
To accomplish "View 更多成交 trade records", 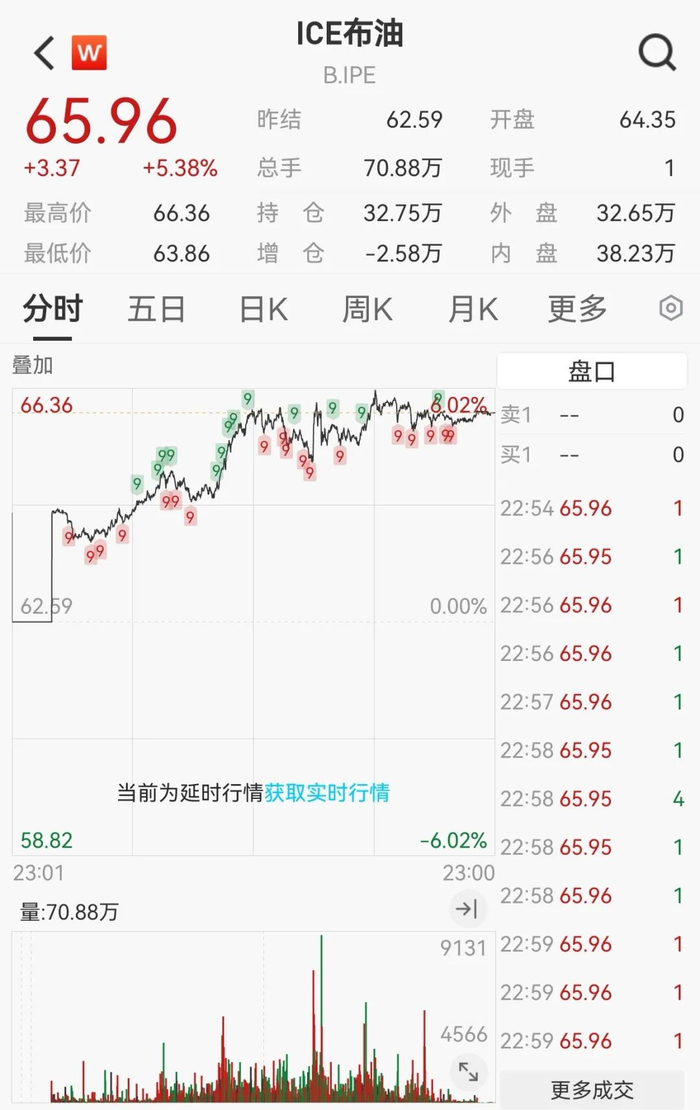I will click(x=592, y=1089).
